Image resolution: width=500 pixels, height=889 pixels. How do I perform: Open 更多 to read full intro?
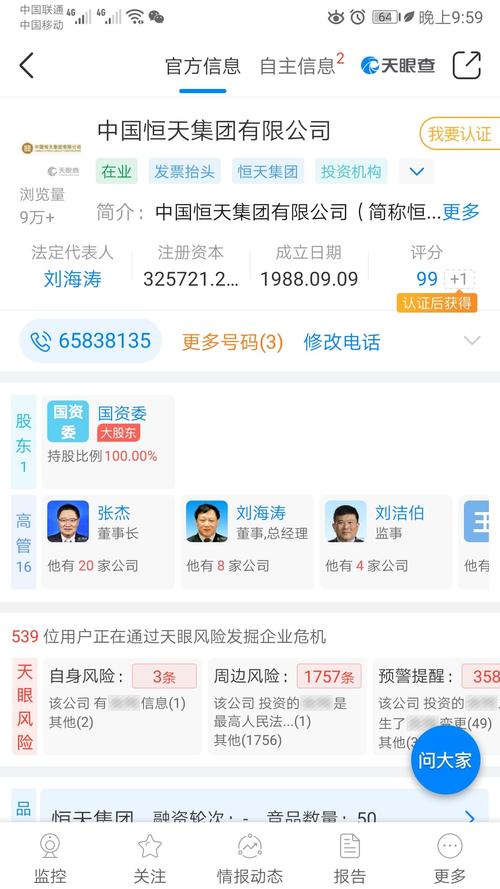click(461, 212)
